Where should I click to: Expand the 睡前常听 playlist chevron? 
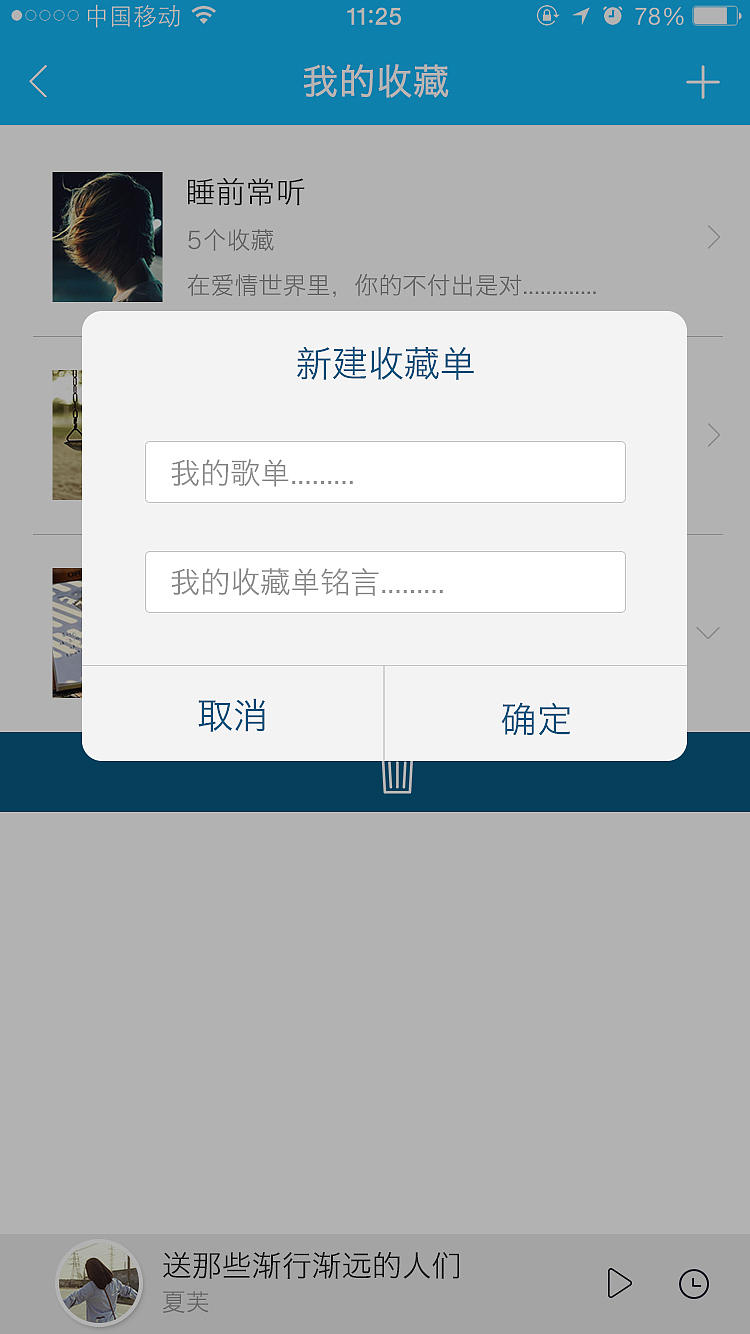coord(711,237)
